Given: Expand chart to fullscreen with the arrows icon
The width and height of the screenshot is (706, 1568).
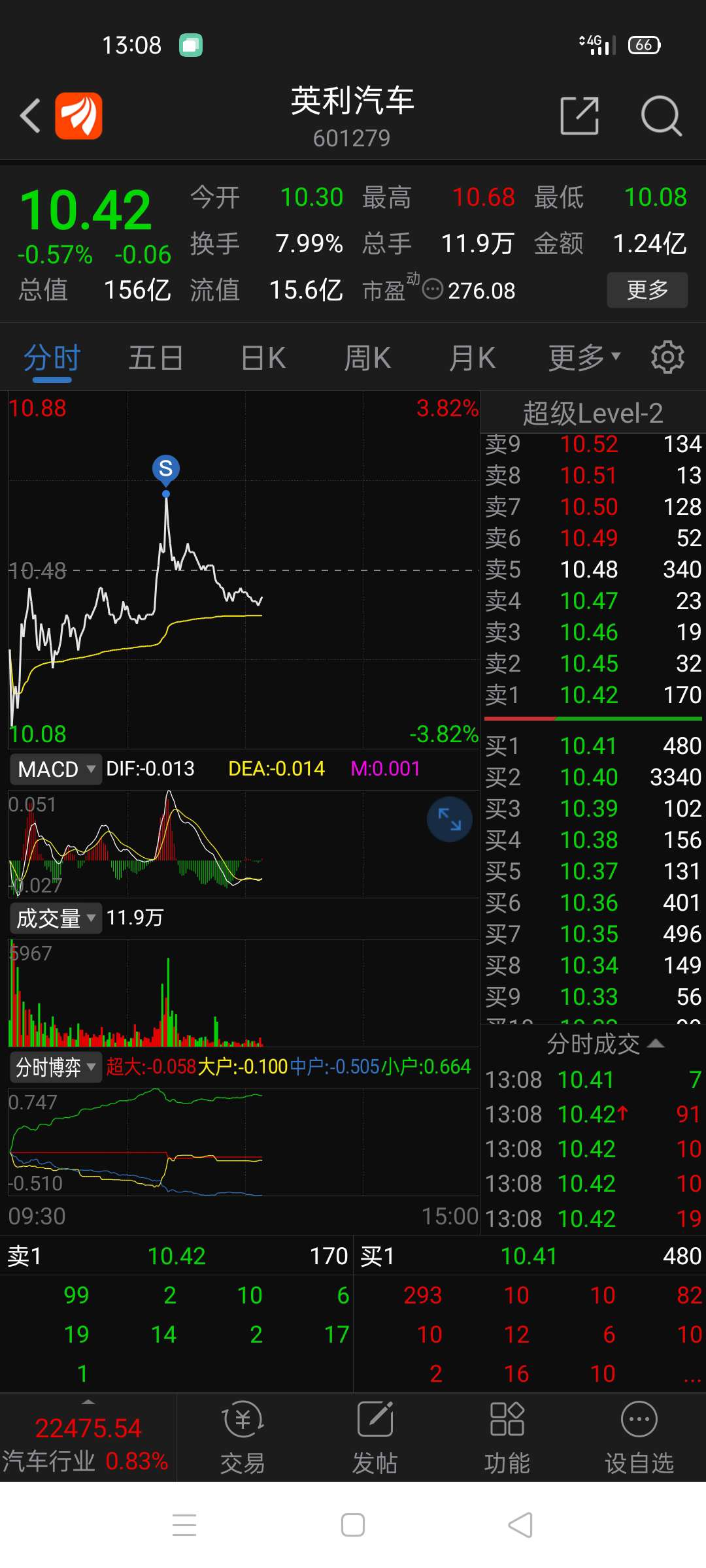Looking at the screenshot, I should tap(449, 819).
